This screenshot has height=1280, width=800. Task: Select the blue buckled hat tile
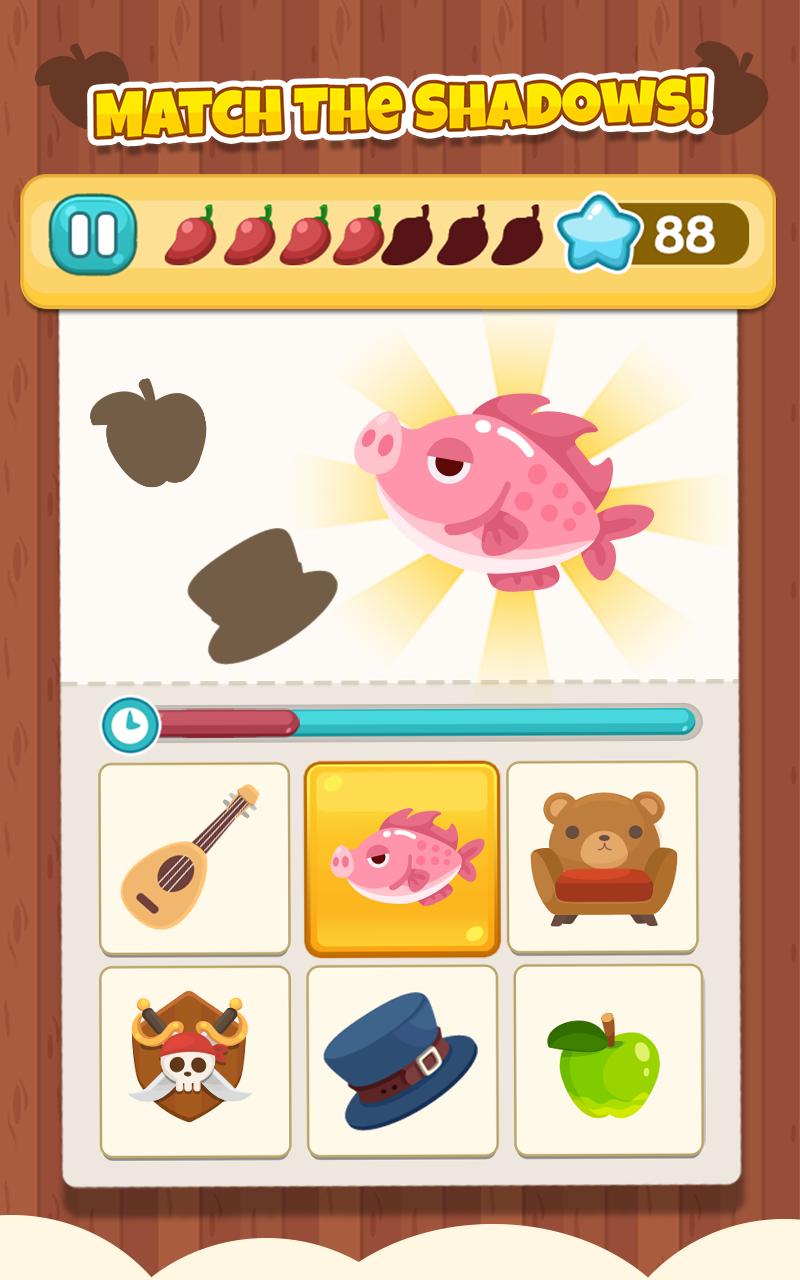point(402,1060)
